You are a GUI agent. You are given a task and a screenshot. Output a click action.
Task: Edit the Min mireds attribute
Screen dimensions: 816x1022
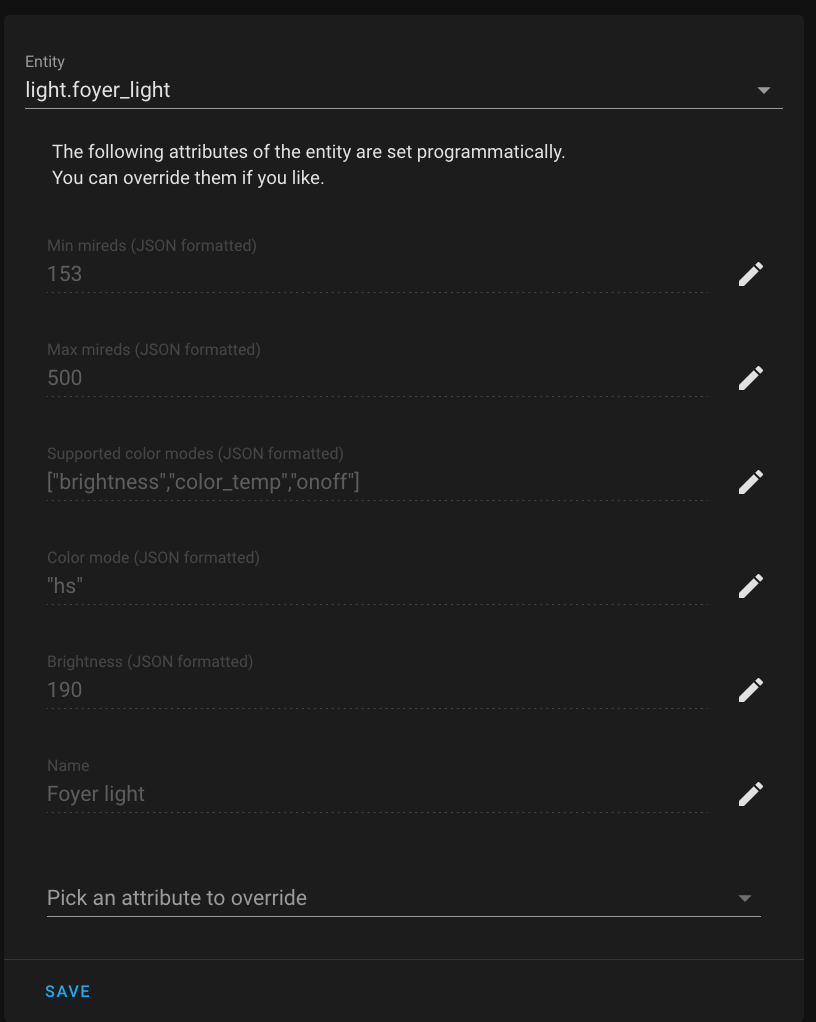click(751, 274)
